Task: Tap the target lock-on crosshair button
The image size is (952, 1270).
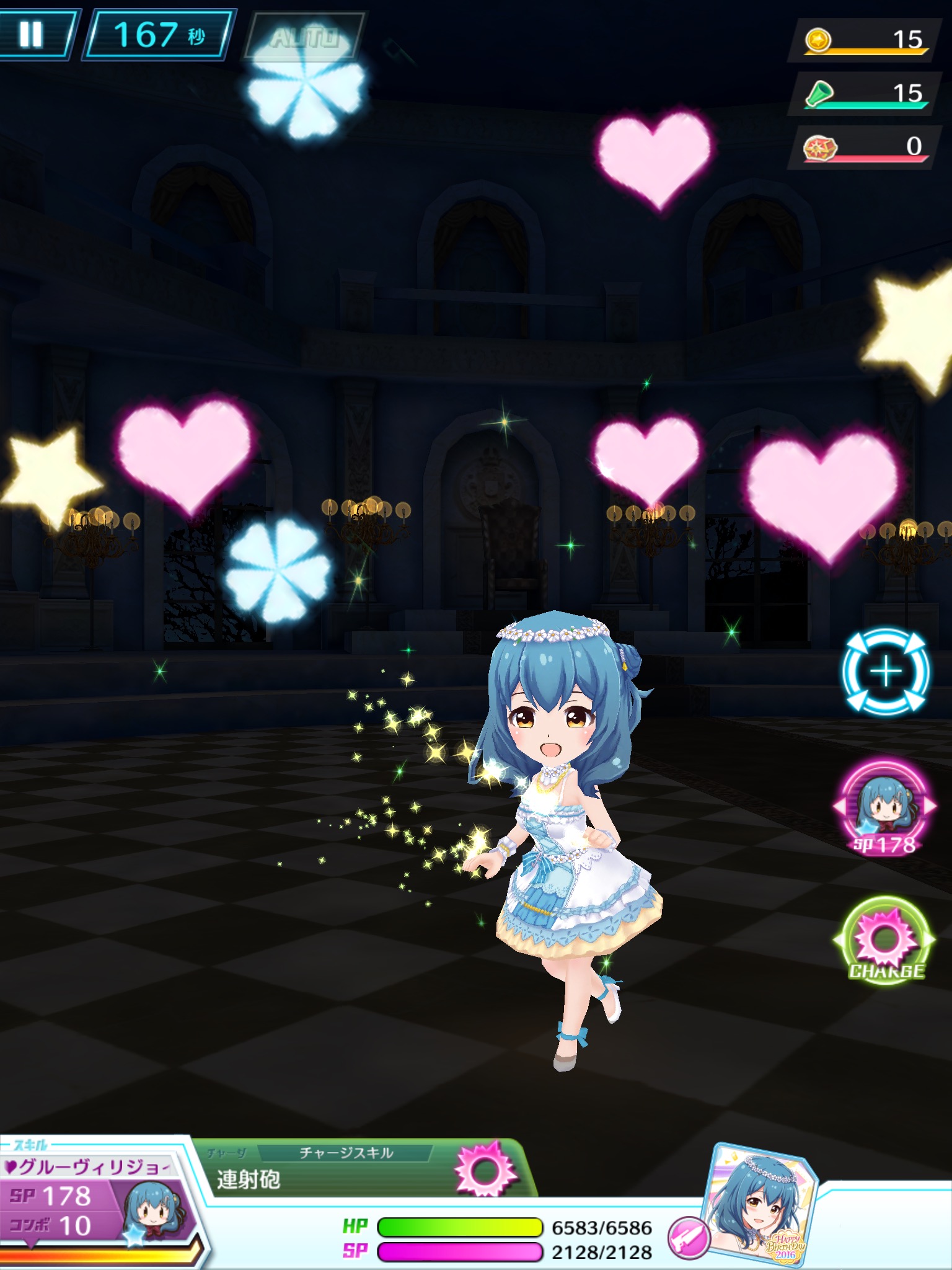Action: coord(886,672)
